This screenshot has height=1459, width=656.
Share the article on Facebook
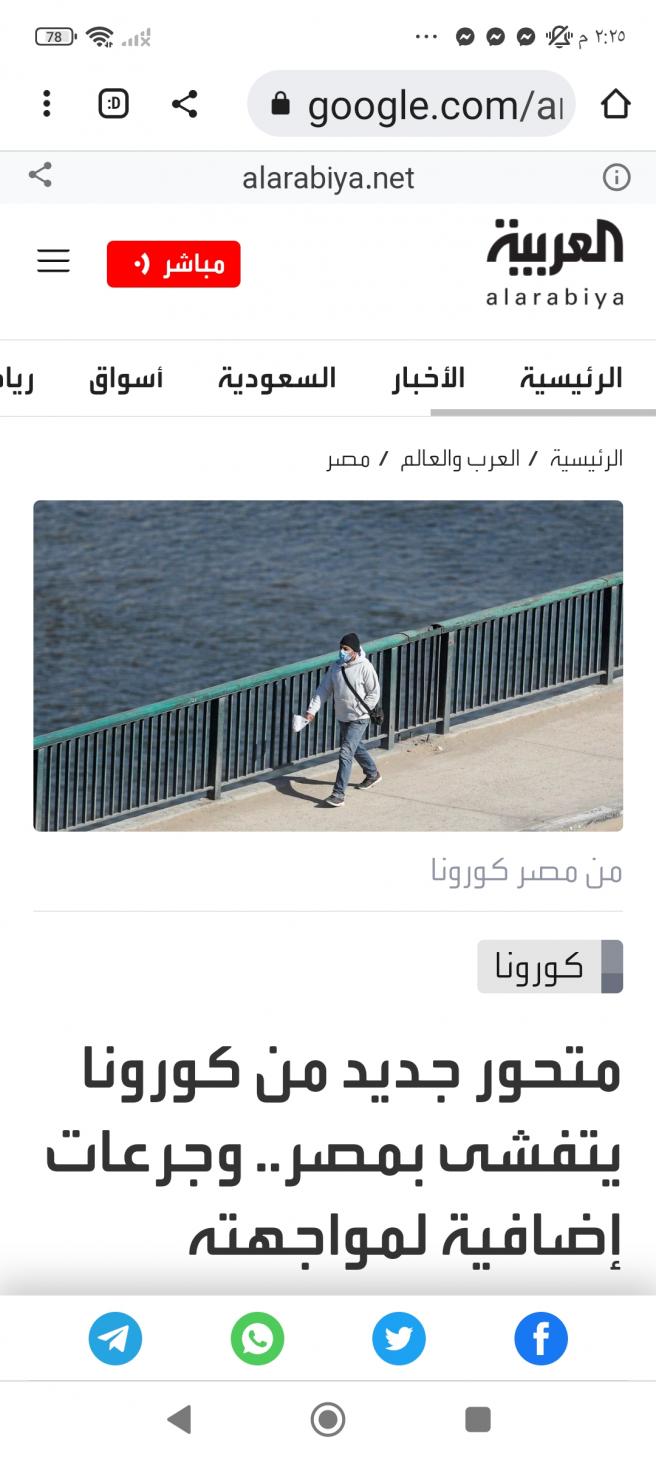point(541,1338)
